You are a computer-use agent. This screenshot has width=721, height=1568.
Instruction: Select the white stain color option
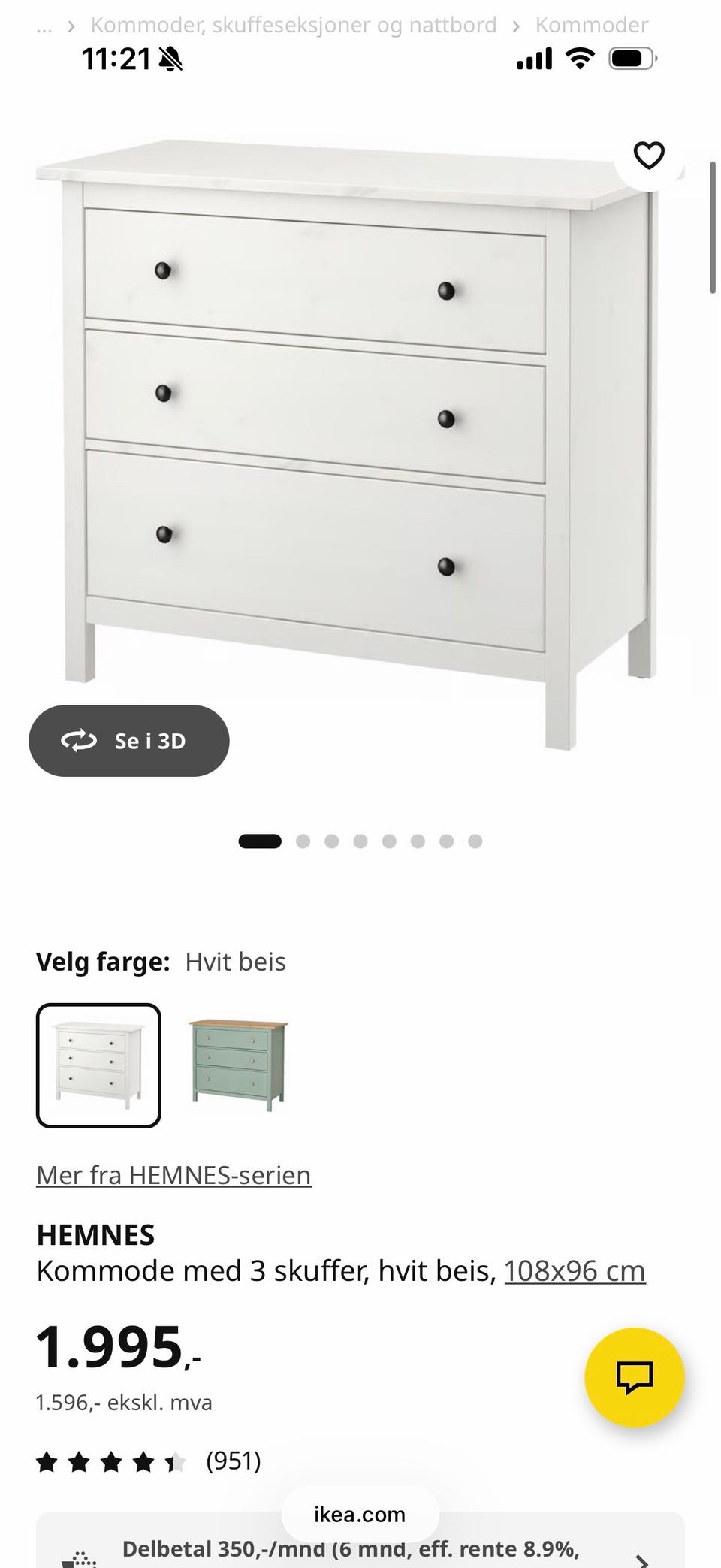coord(98,1065)
